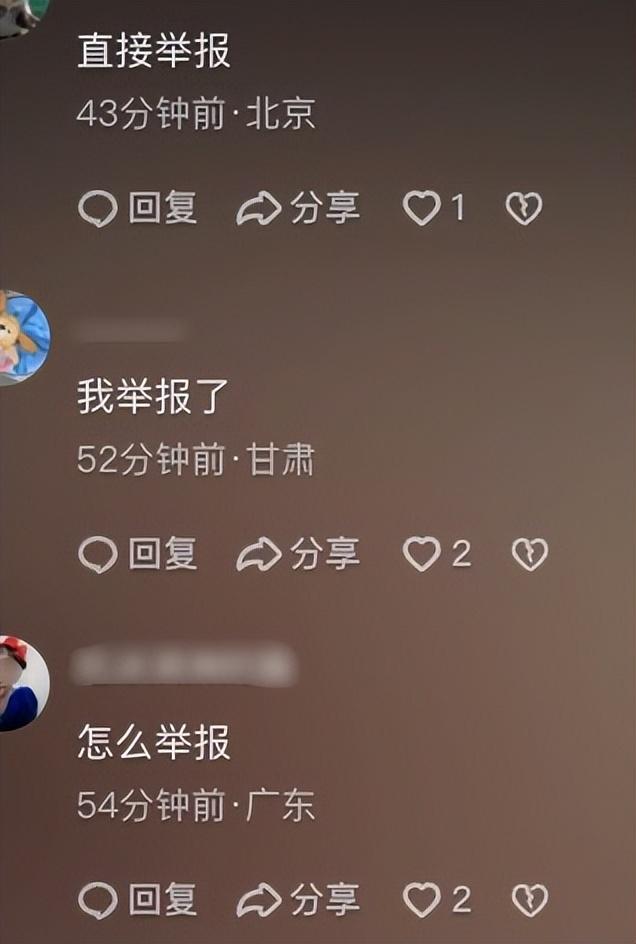Share the 我举报了 comment
Screen dimensions: 636x944
coord(297,553)
